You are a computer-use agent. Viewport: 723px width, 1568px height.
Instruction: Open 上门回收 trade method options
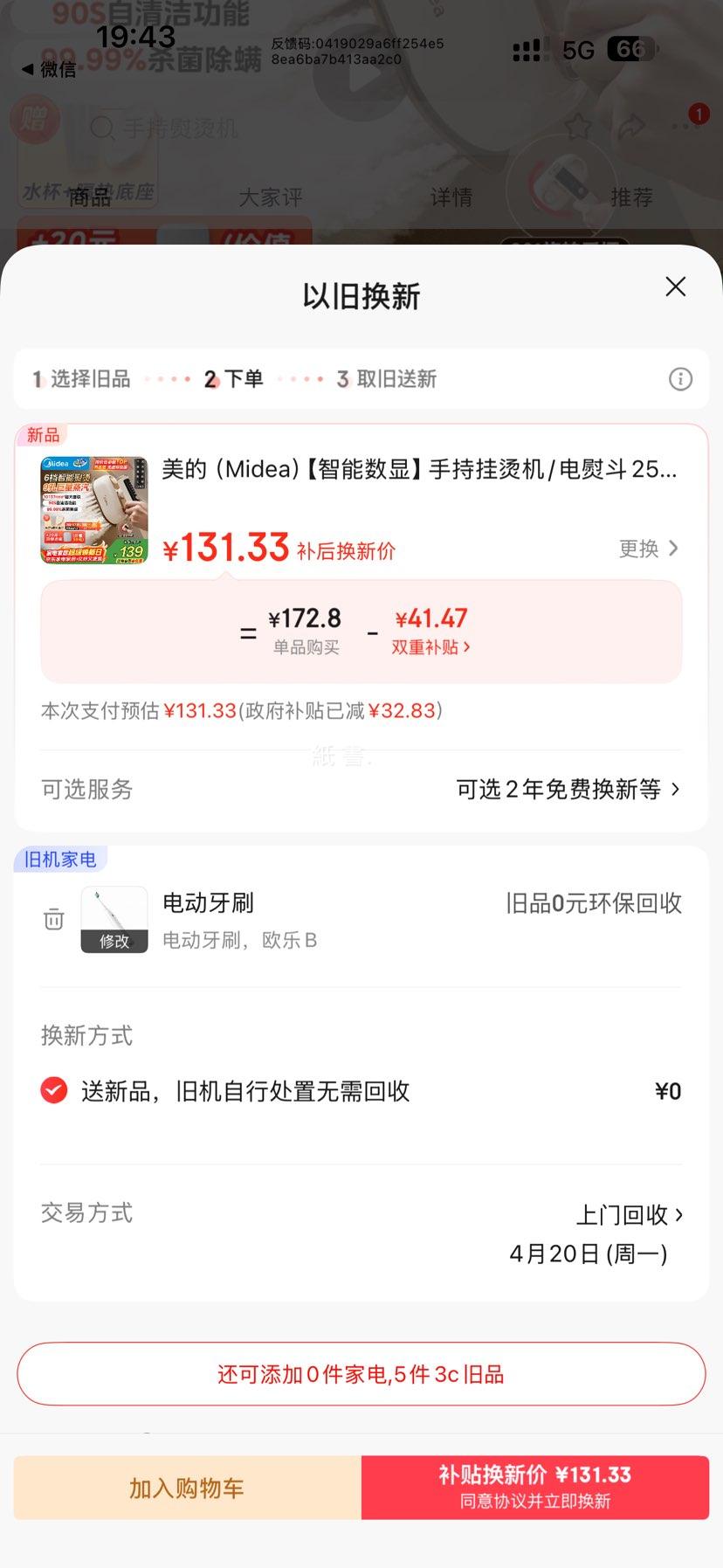630,1214
